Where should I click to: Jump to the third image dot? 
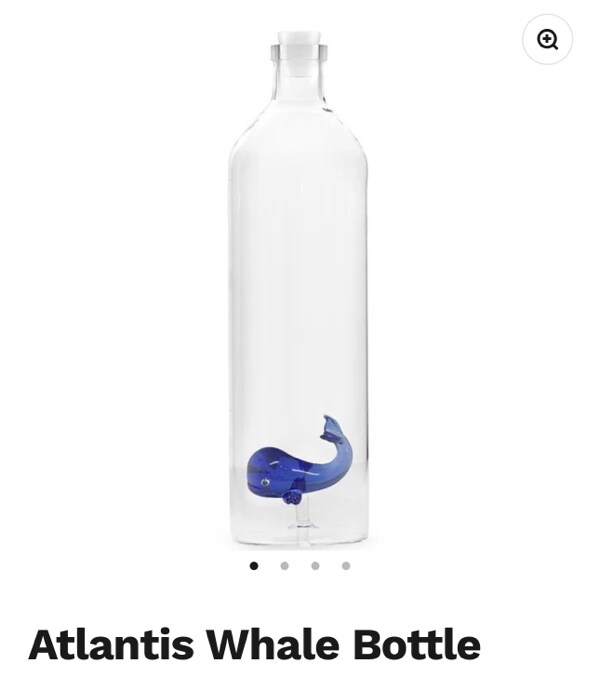[x=315, y=566]
